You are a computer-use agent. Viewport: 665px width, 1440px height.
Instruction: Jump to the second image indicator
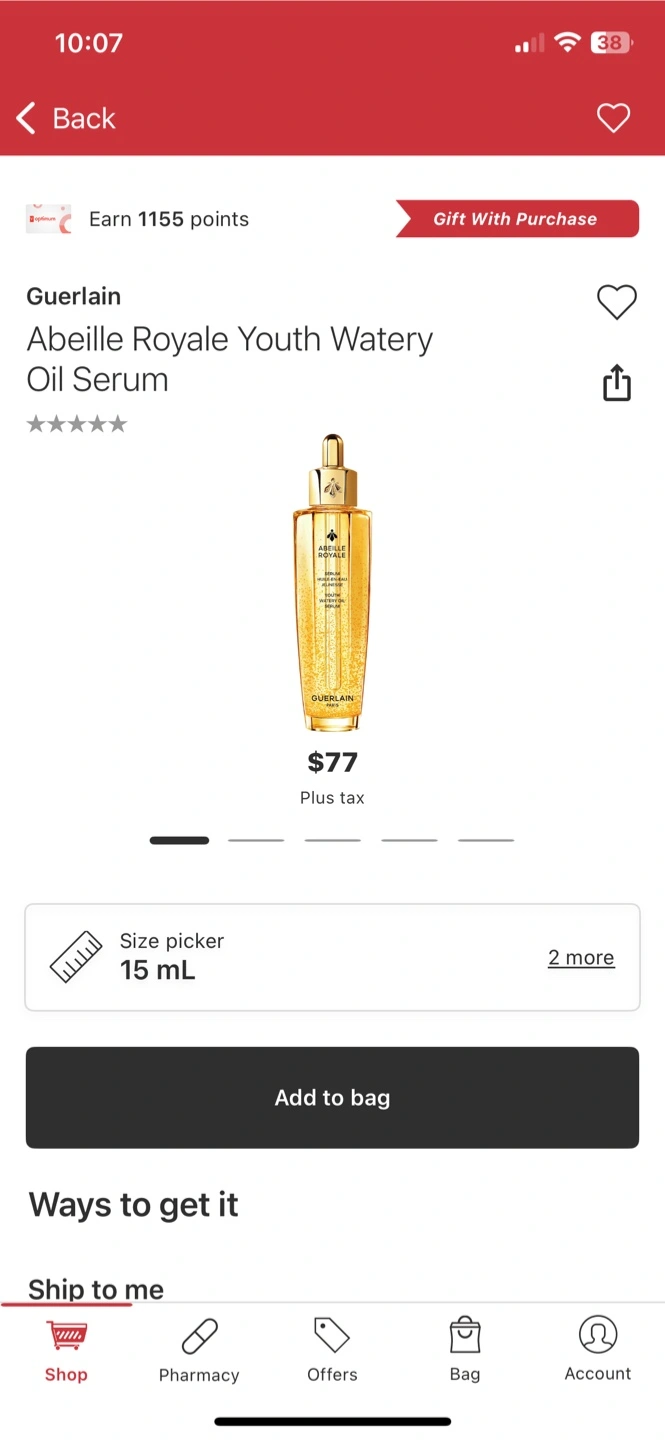point(256,840)
